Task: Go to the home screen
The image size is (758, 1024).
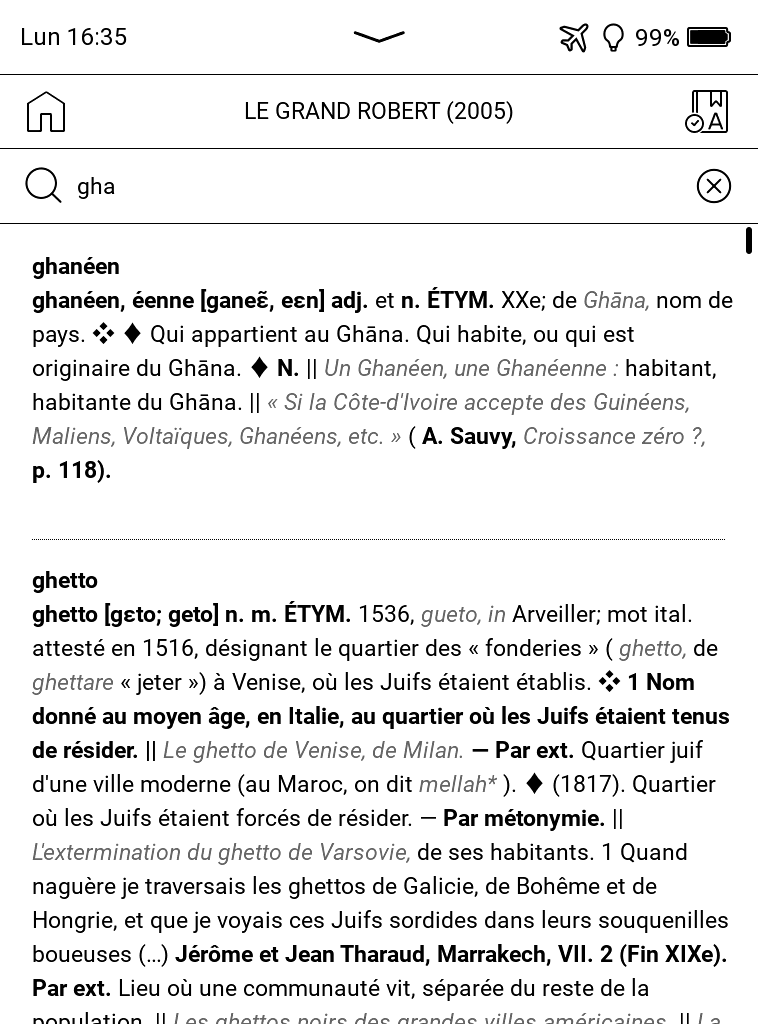Action: pos(46,111)
